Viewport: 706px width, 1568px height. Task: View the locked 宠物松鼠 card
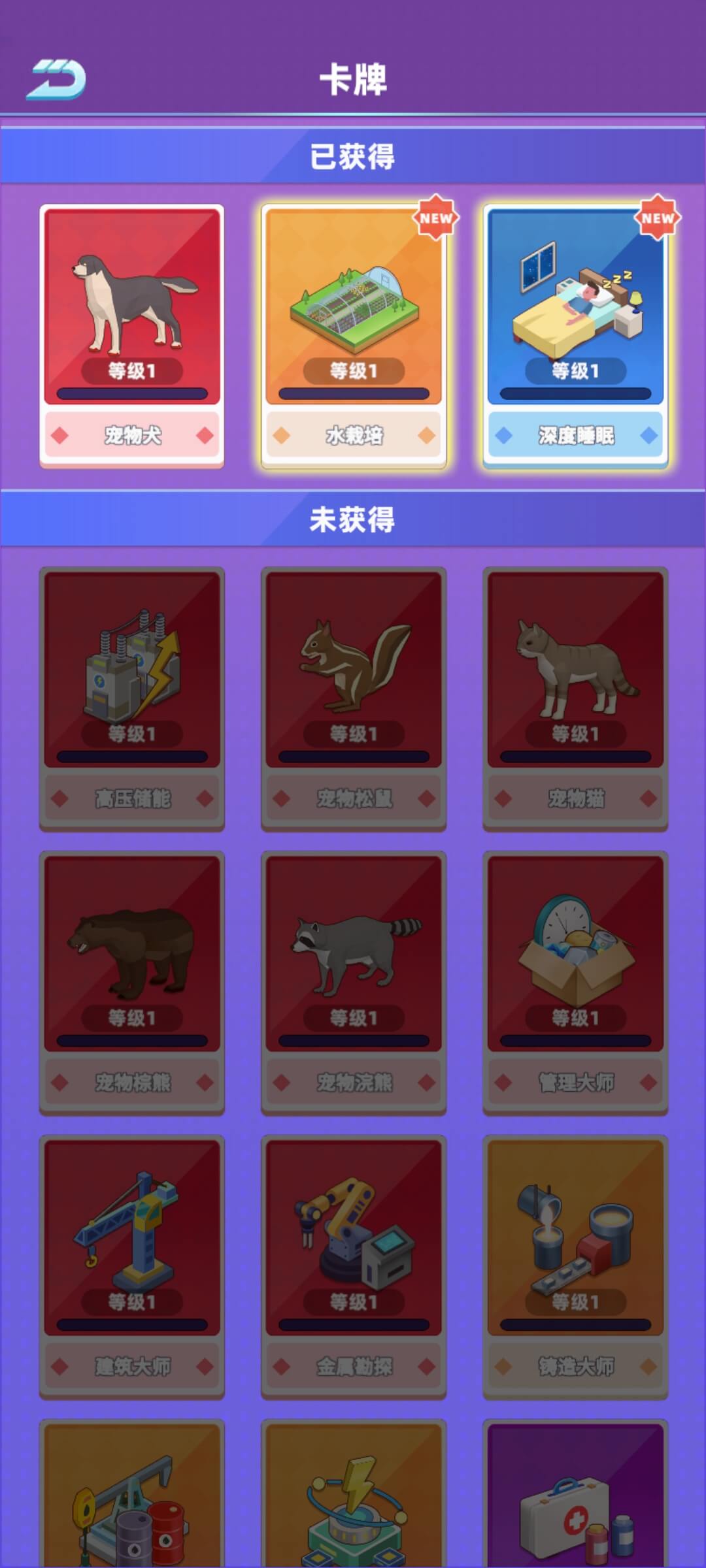pyautogui.click(x=354, y=698)
